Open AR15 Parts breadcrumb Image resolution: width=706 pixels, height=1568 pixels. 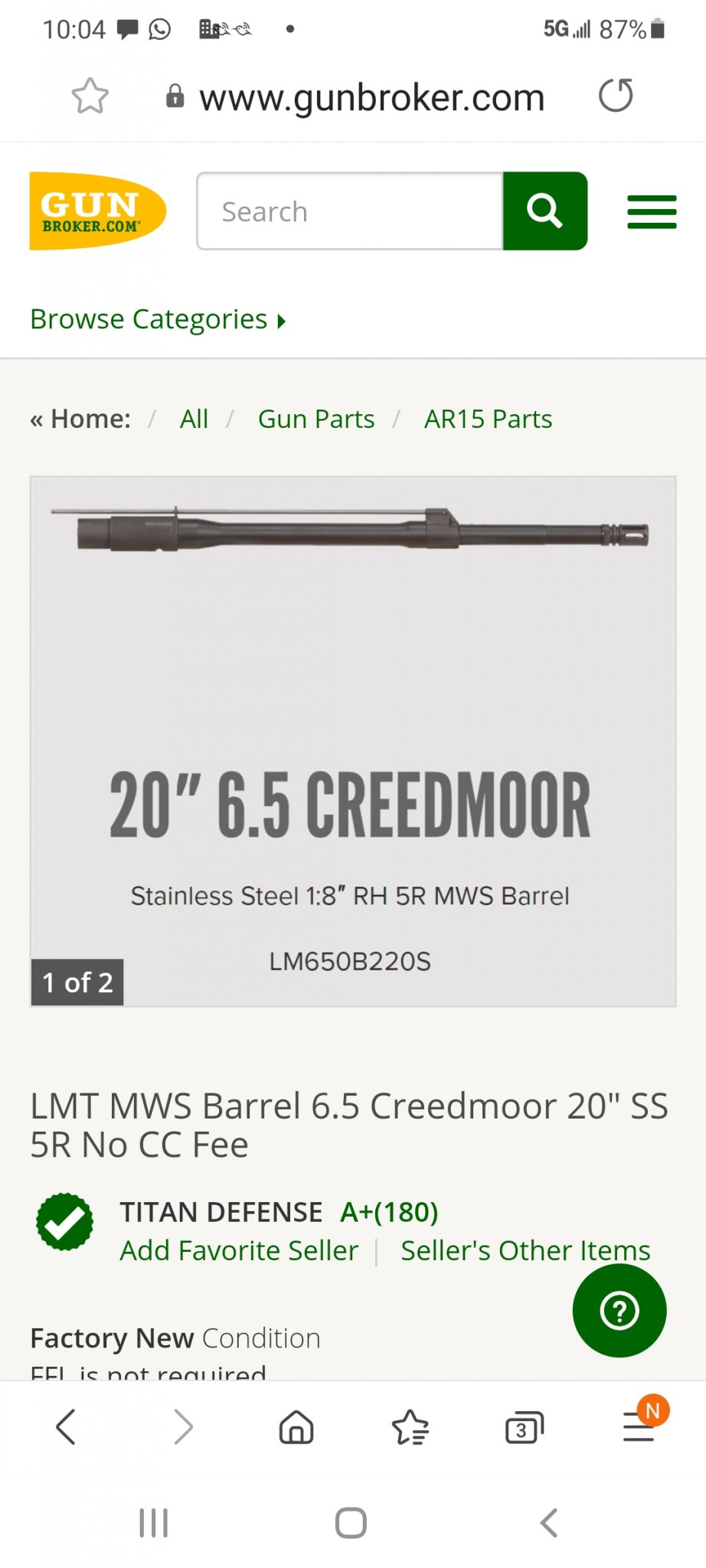point(488,419)
